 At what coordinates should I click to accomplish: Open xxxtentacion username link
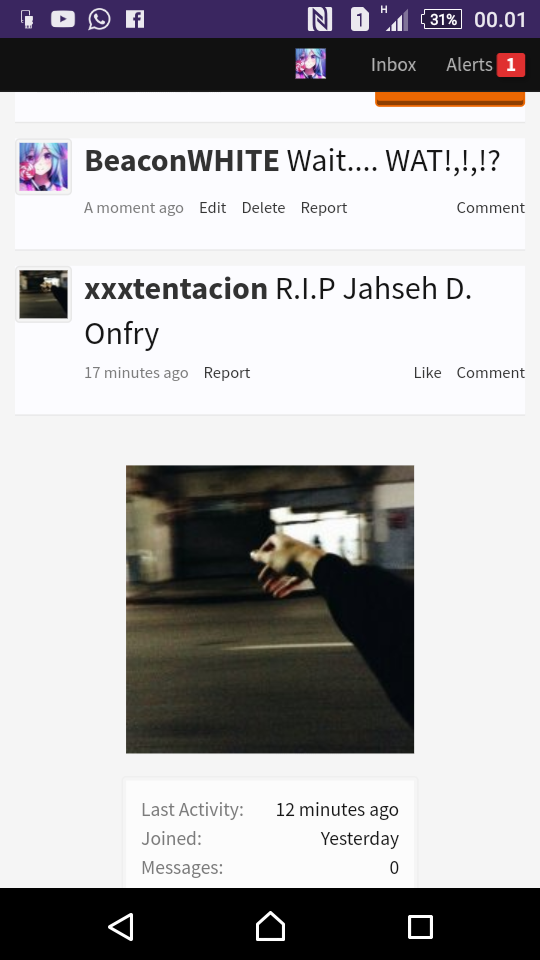click(x=176, y=288)
